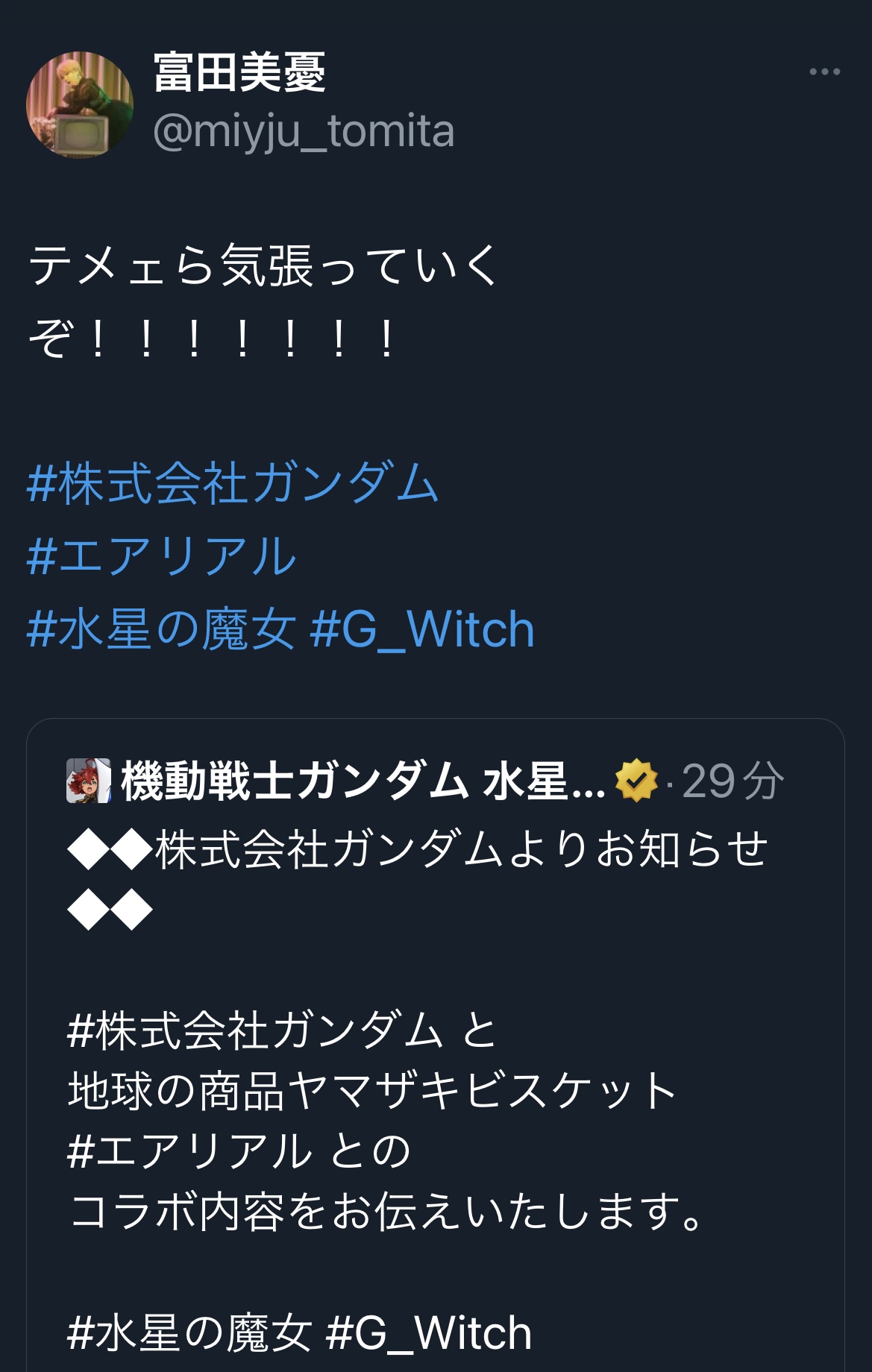The width and height of the screenshot is (872, 1372).
Task: Open the tweet's three-dot overflow menu
Action: pyautogui.click(x=824, y=72)
